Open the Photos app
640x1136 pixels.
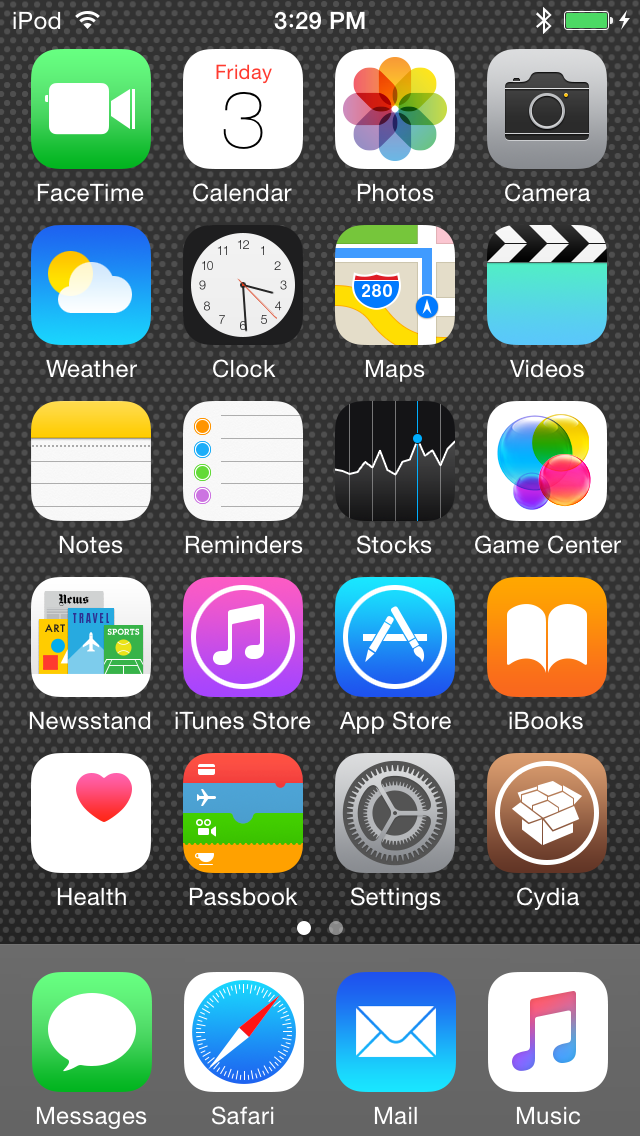click(395, 109)
